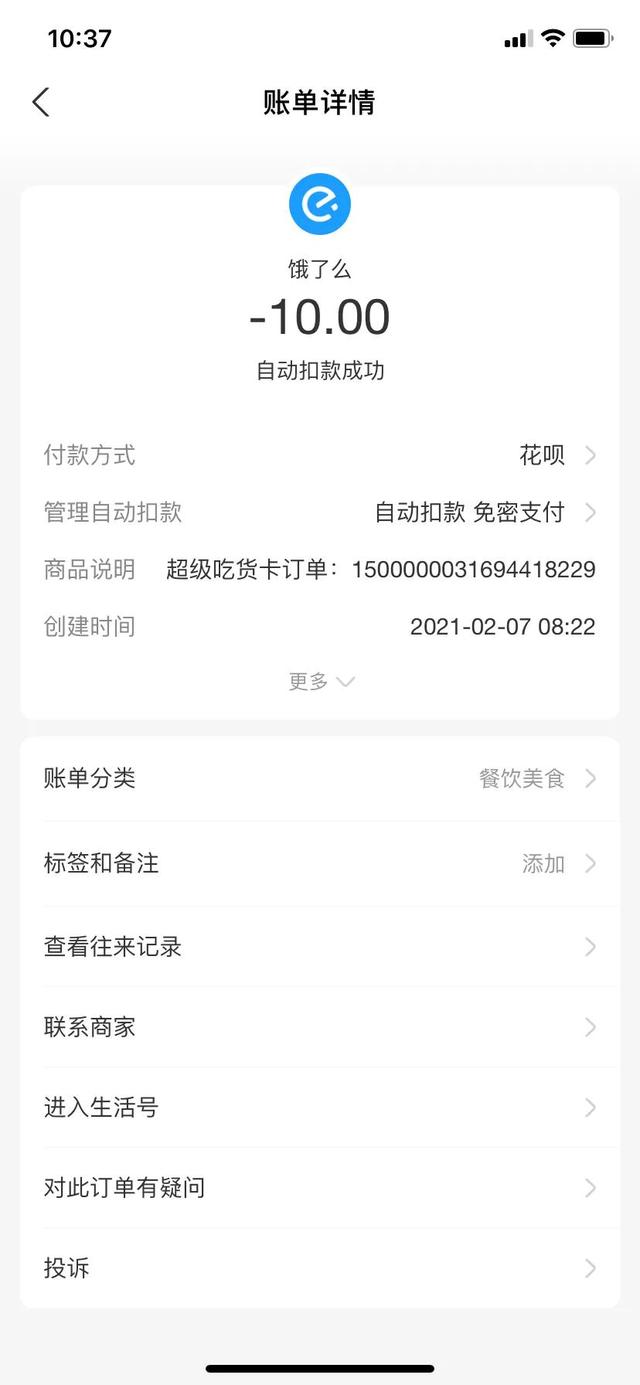
Task: Open 对此订单有疑问 help
Action: click(320, 1188)
